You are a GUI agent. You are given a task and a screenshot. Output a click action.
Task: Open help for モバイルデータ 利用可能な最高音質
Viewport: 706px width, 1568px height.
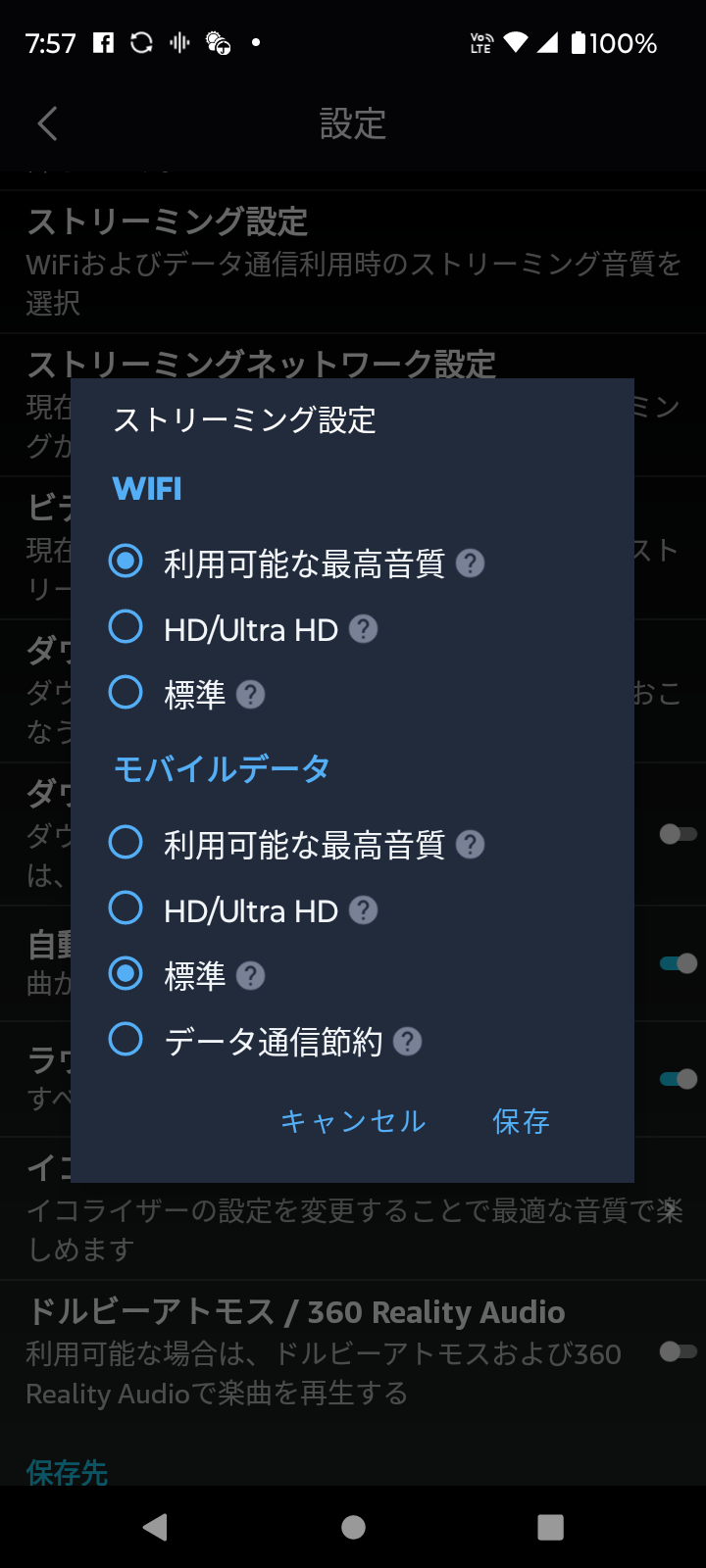(x=469, y=844)
